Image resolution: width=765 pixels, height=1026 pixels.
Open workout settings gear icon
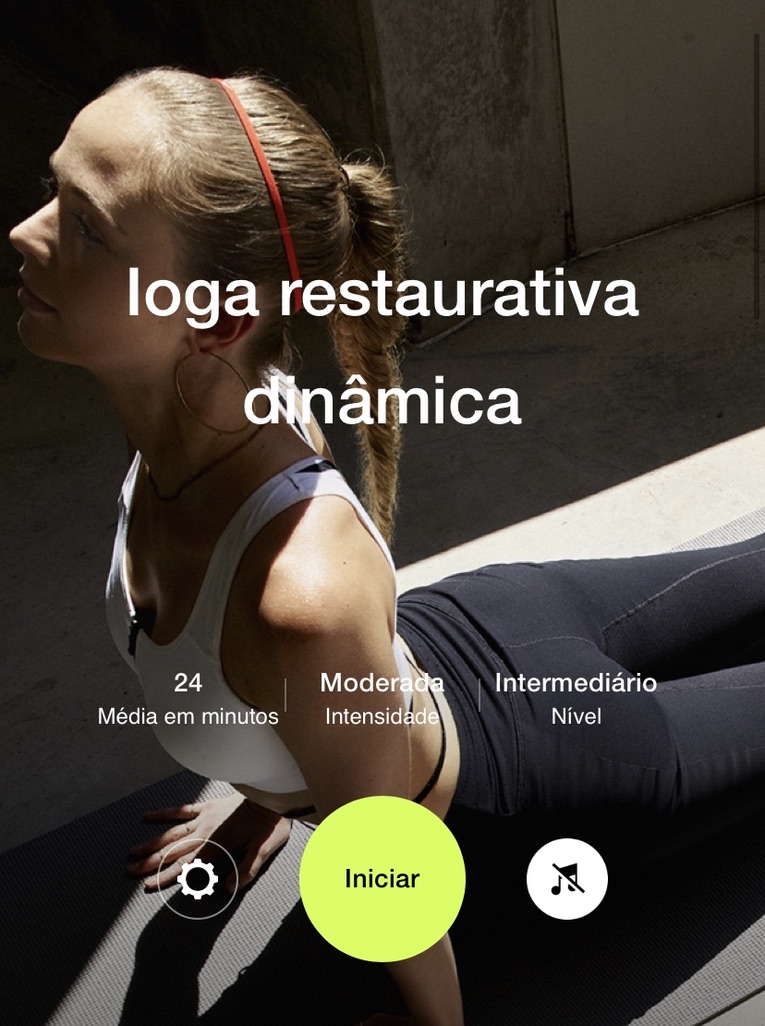197,879
